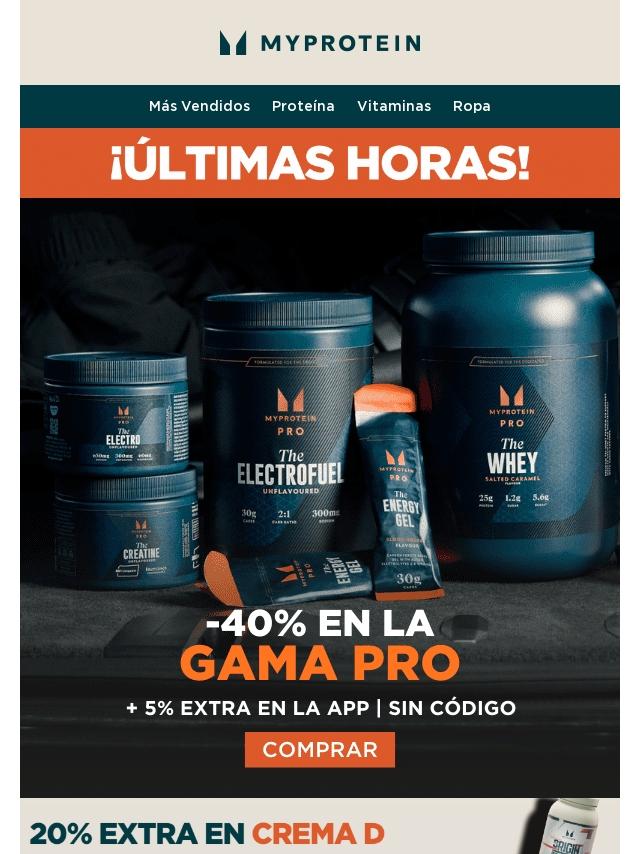The image size is (640, 854).
Task: Tap the COMPRAR button
Action: pyautogui.click(x=320, y=750)
